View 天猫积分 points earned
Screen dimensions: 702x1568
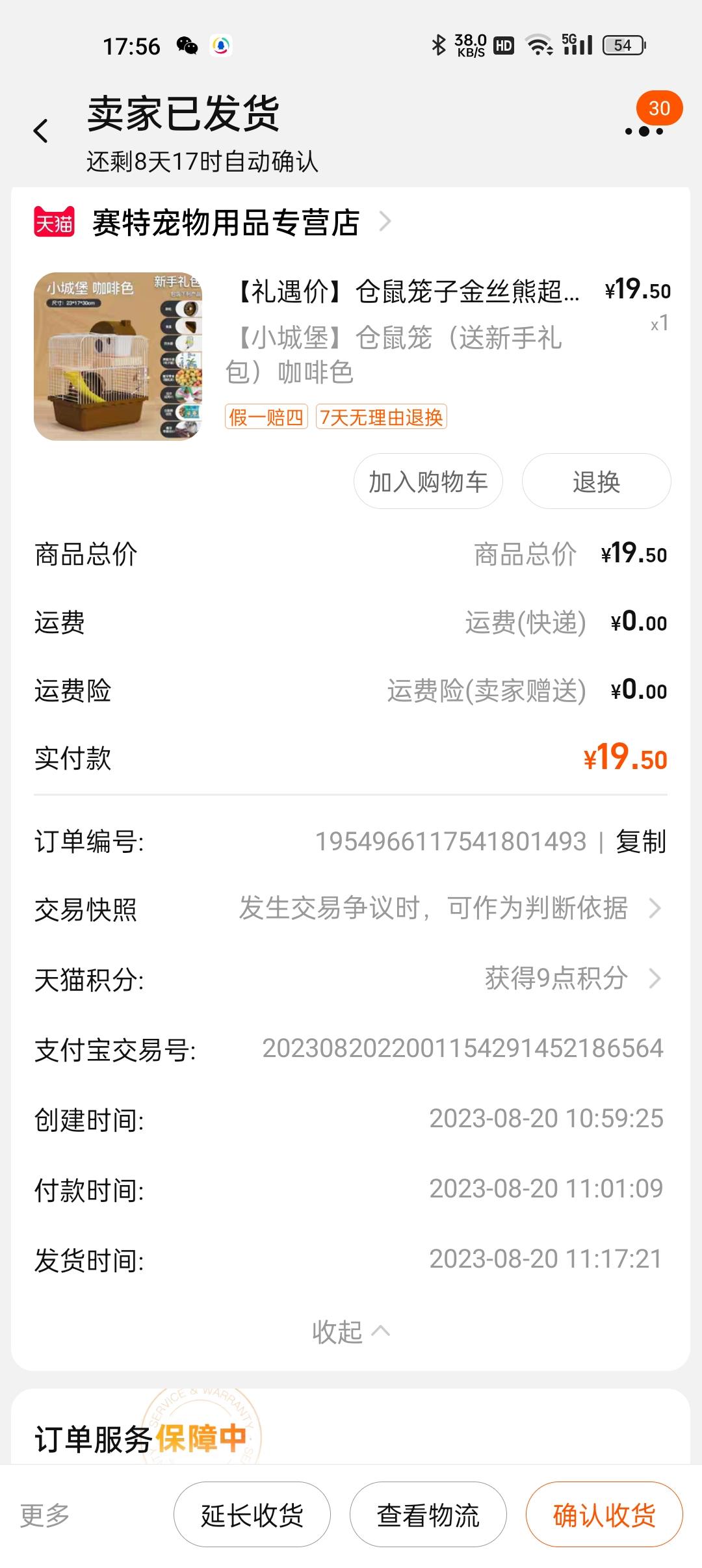click(351, 979)
